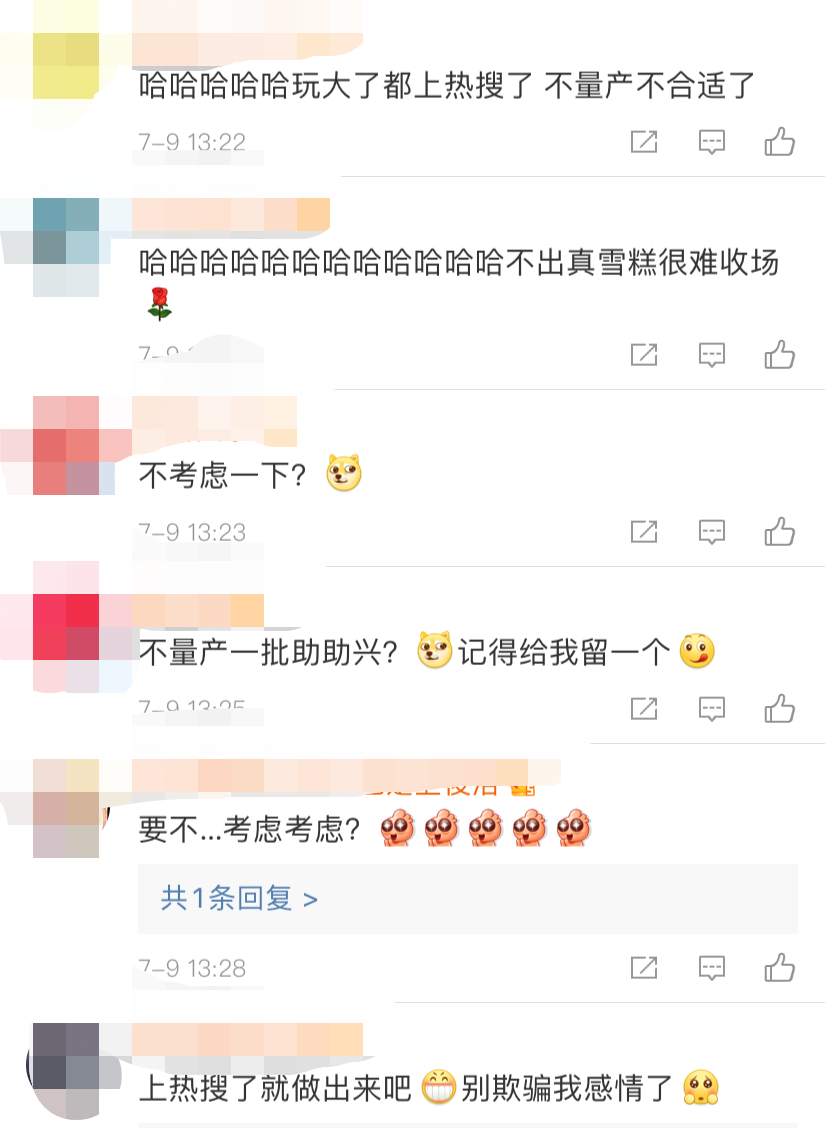Open avatar of 上热搜了就做出来吧 commenter
825x1128 pixels.
[66, 1070]
